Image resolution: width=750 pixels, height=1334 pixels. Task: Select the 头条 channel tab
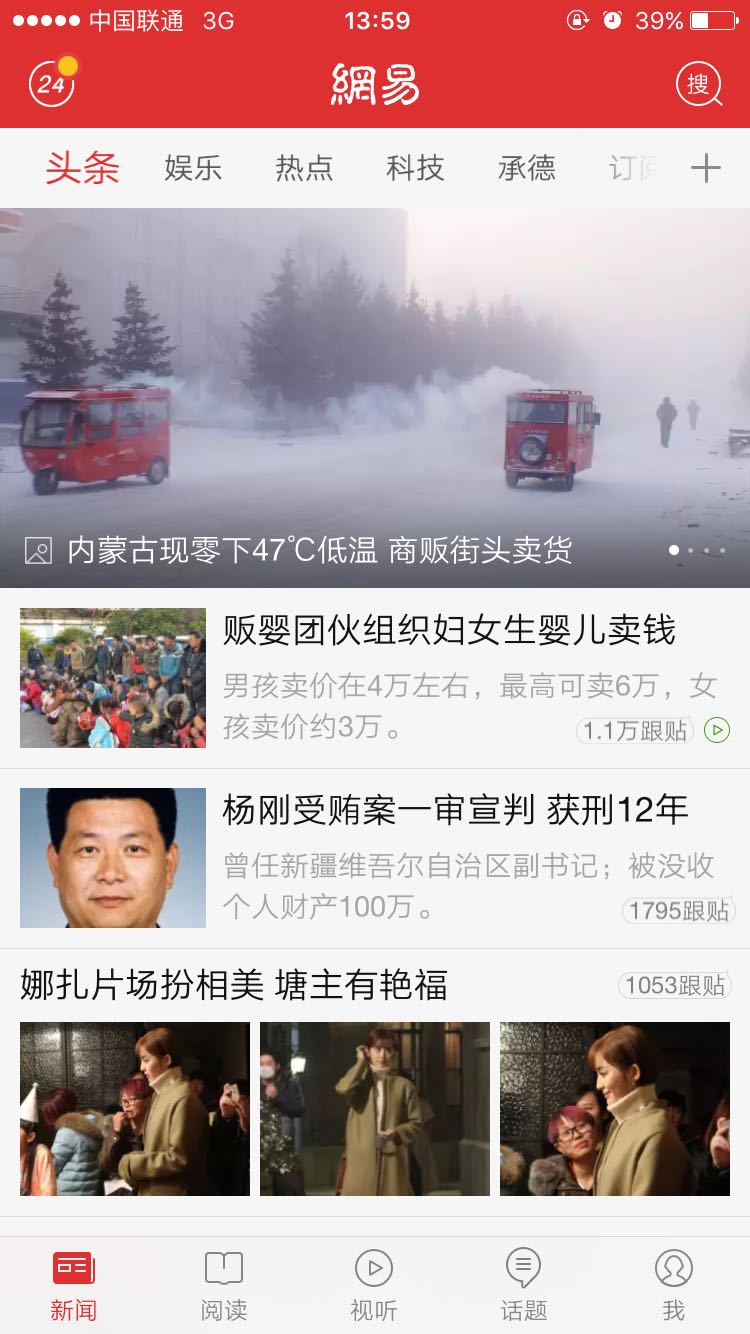82,168
